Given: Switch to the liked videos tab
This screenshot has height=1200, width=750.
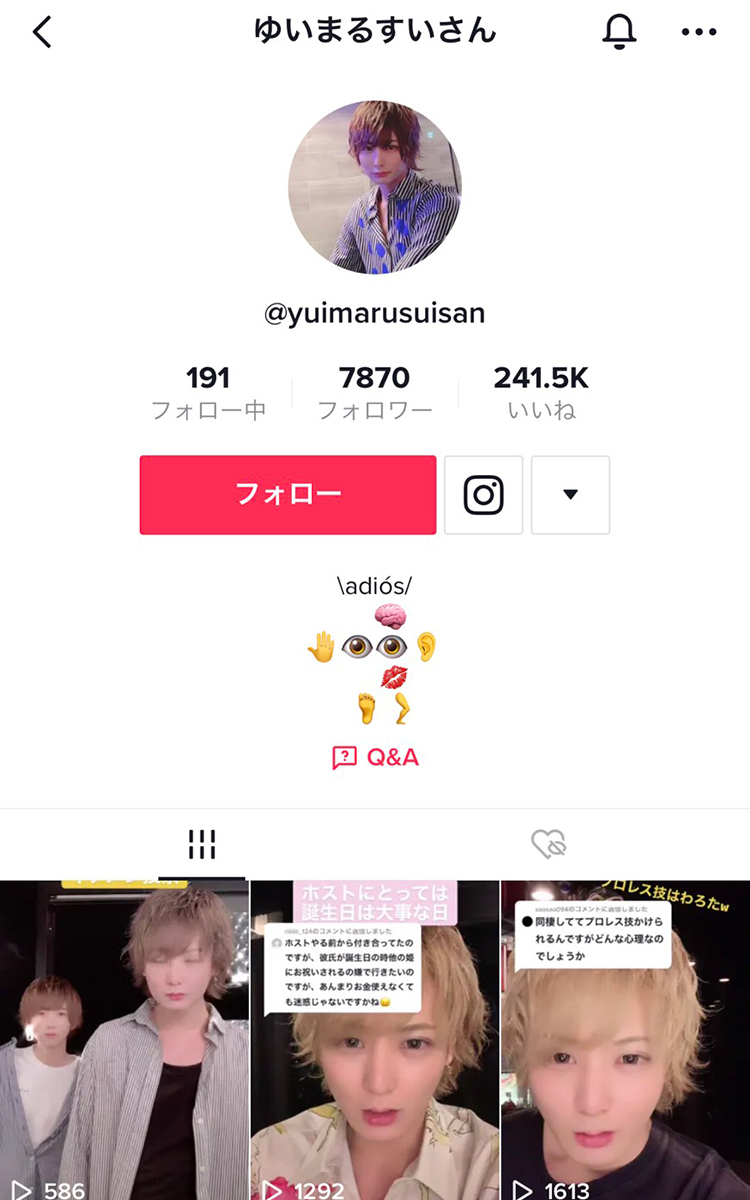Looking at the screenshot, I should 548,845.
